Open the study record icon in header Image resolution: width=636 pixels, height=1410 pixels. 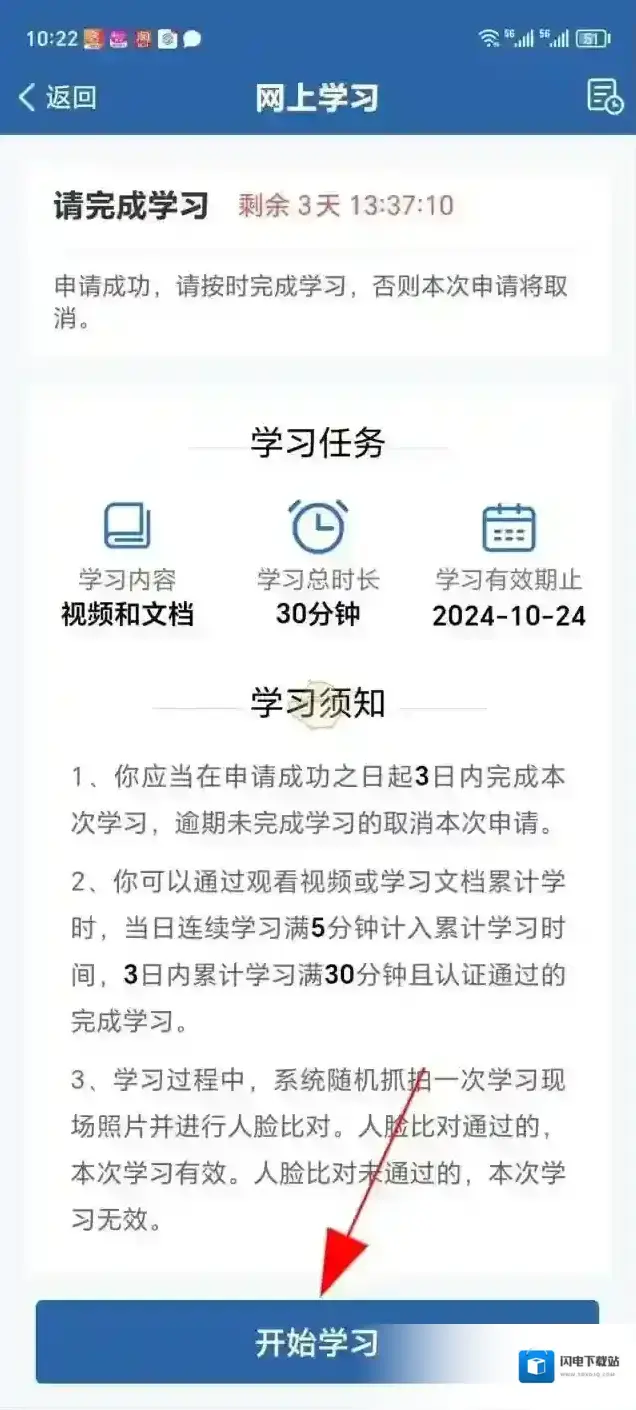coord(604,97)
